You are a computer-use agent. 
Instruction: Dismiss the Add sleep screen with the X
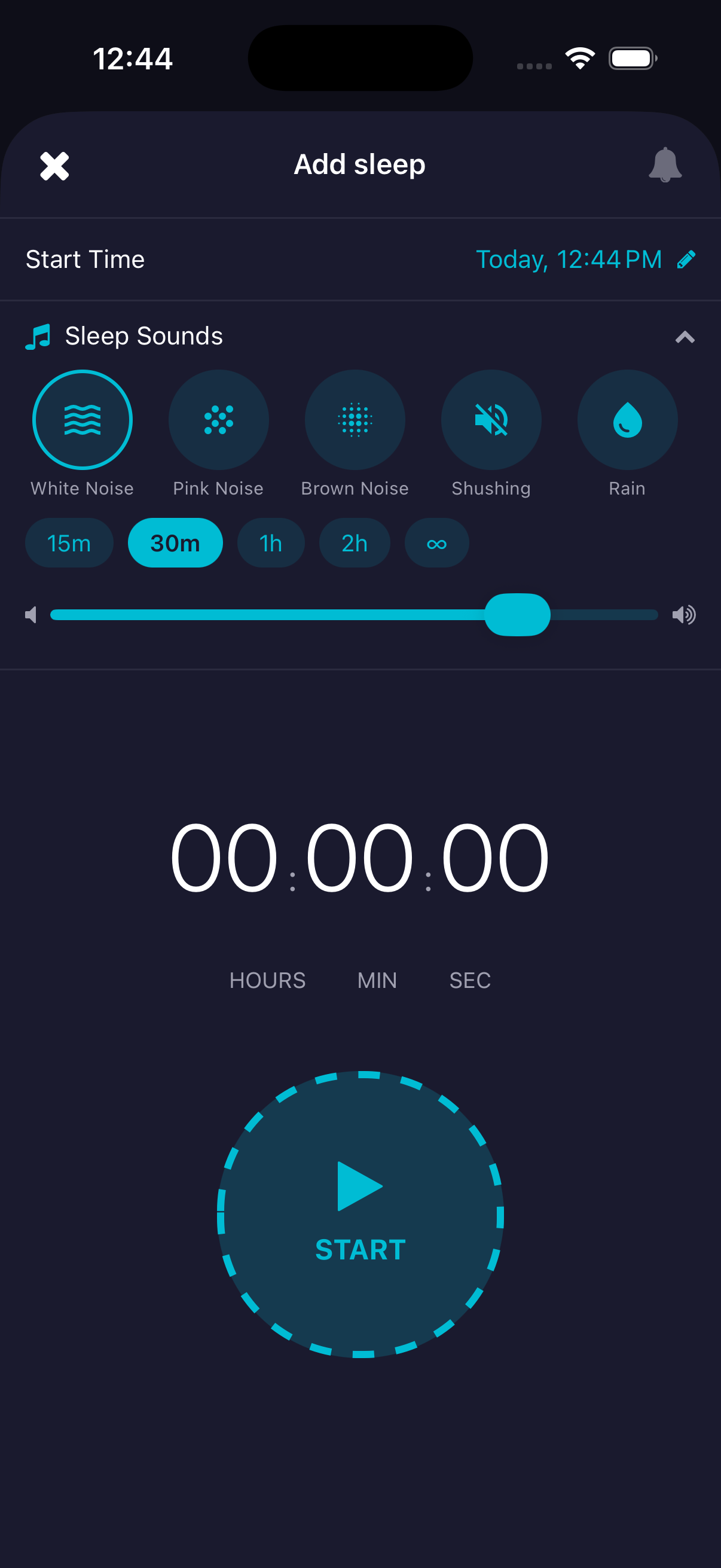coord(53,166)
